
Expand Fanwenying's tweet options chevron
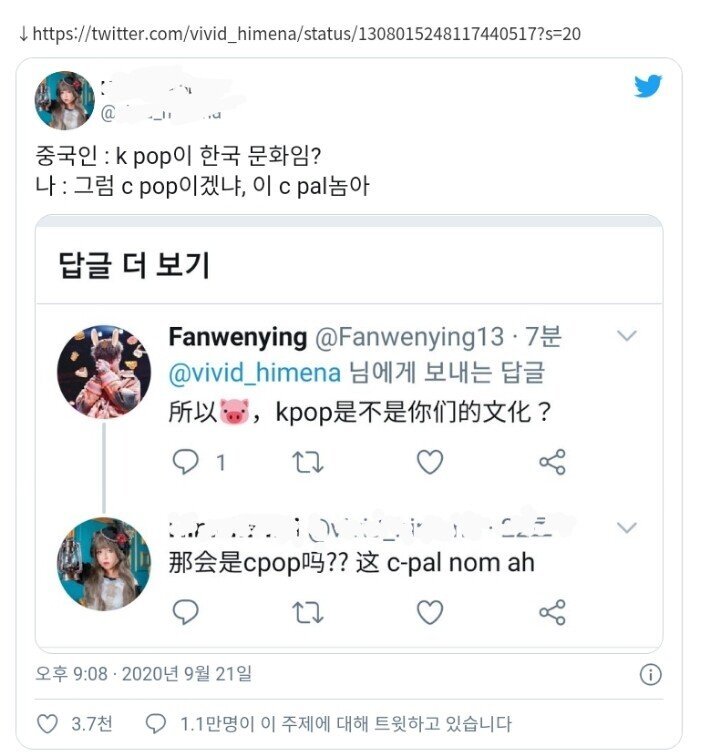628,335
